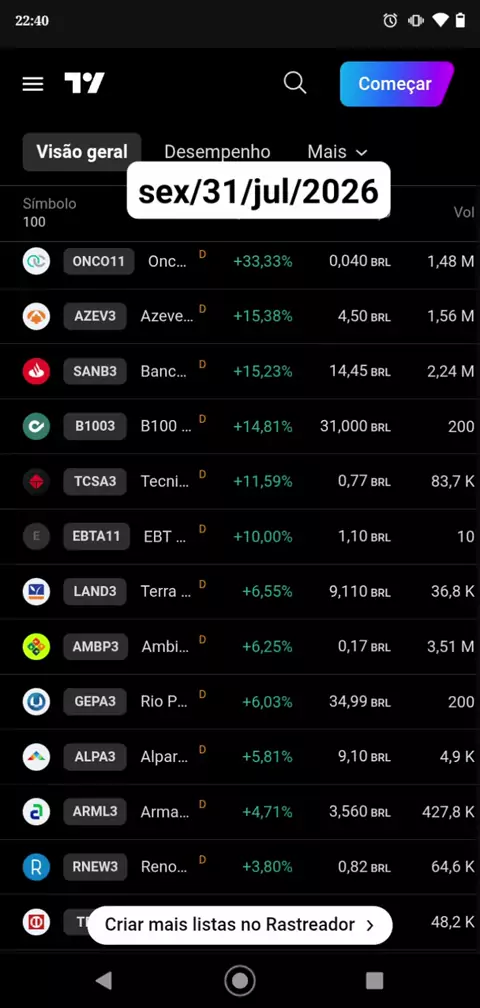Switch to the Desempenho tab
The width and height of the screenshot is (480, 1008).
point(217,152)
